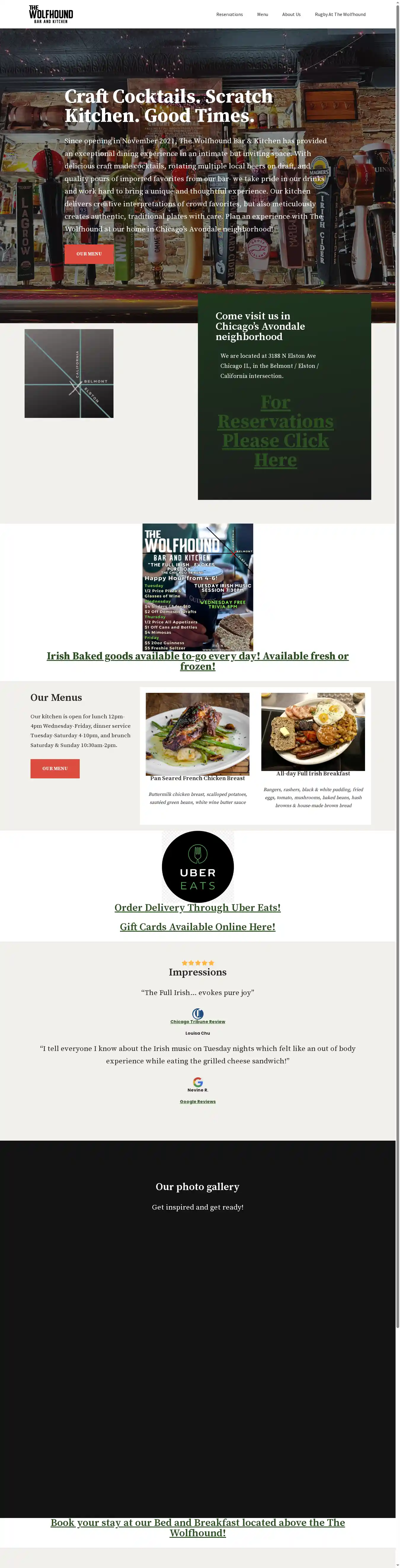The image size is (400, 1568).
Task: Open the Chicago Tribune Review link
Action: tap(198, 1021)
